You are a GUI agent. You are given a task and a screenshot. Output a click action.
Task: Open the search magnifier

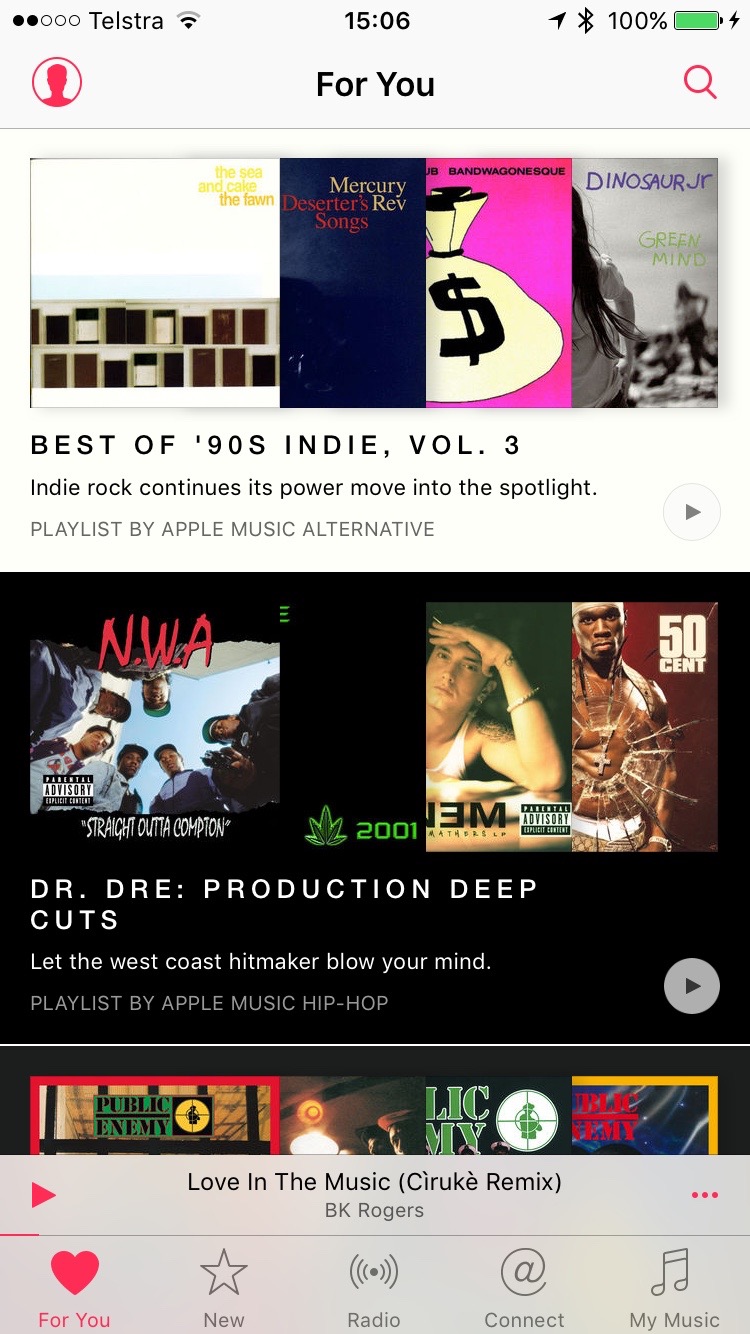700,82
